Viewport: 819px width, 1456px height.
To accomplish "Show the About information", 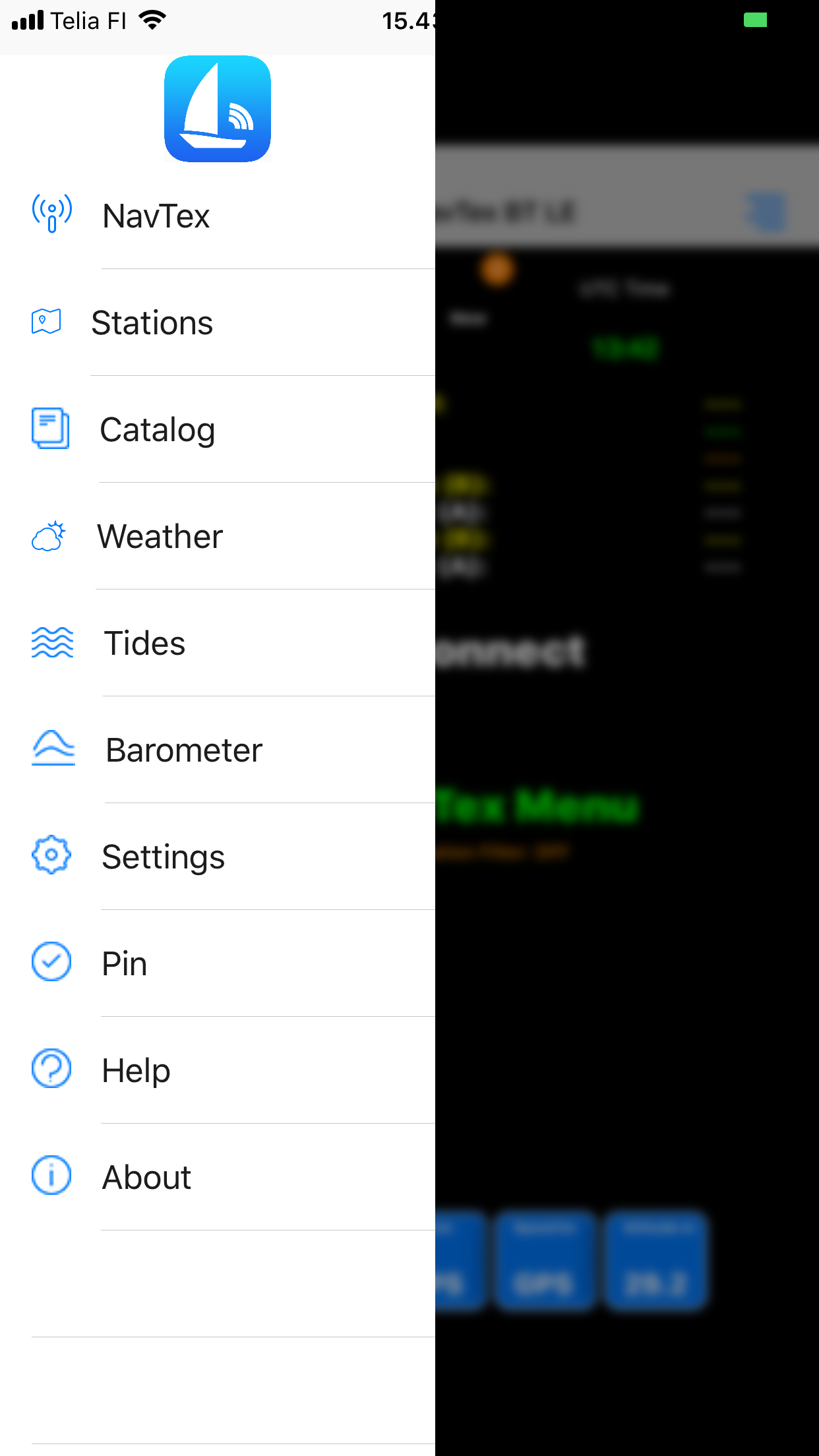I will click(x=218, y=1177).
